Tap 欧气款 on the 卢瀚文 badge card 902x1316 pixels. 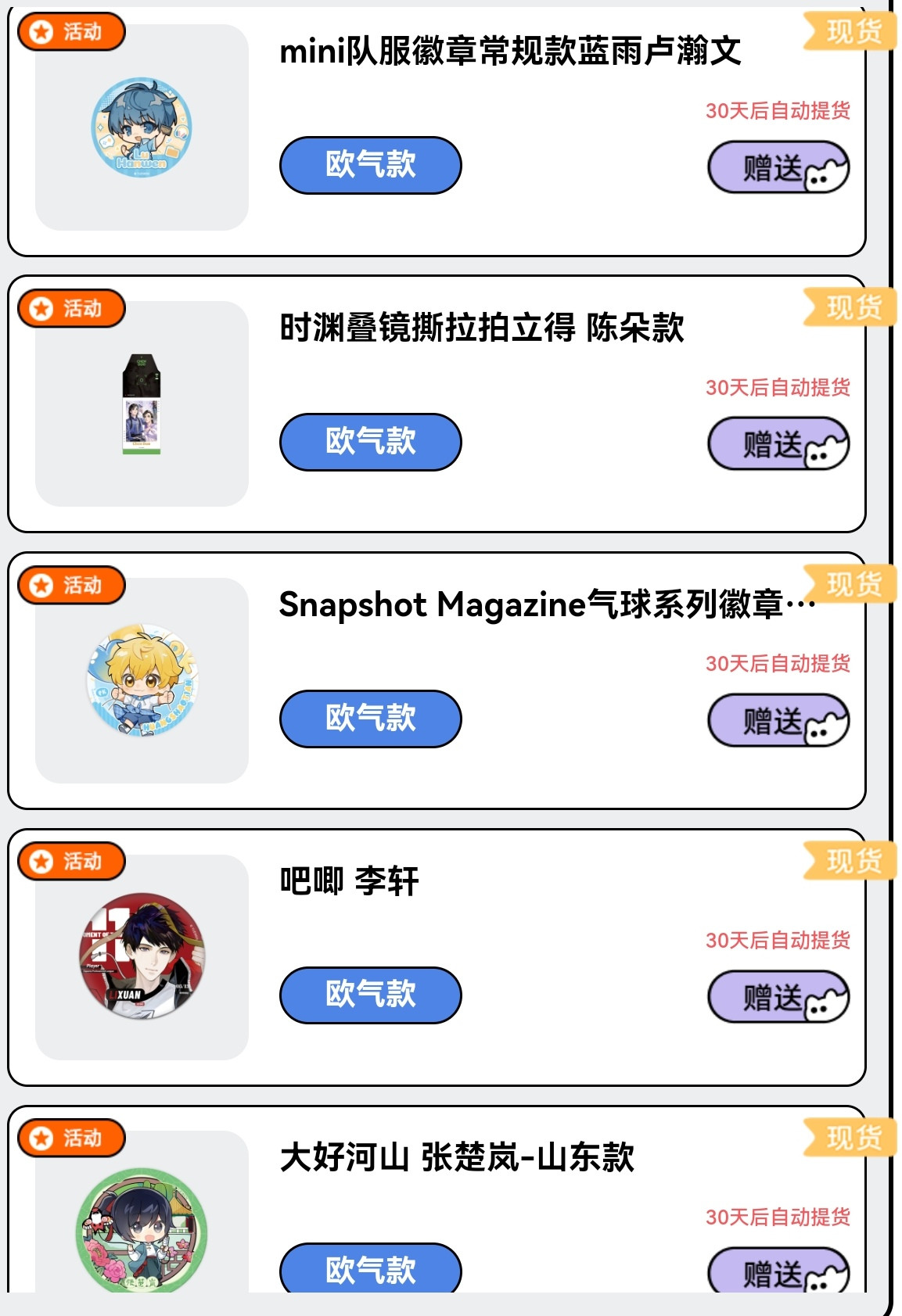(x=370, y=165)
